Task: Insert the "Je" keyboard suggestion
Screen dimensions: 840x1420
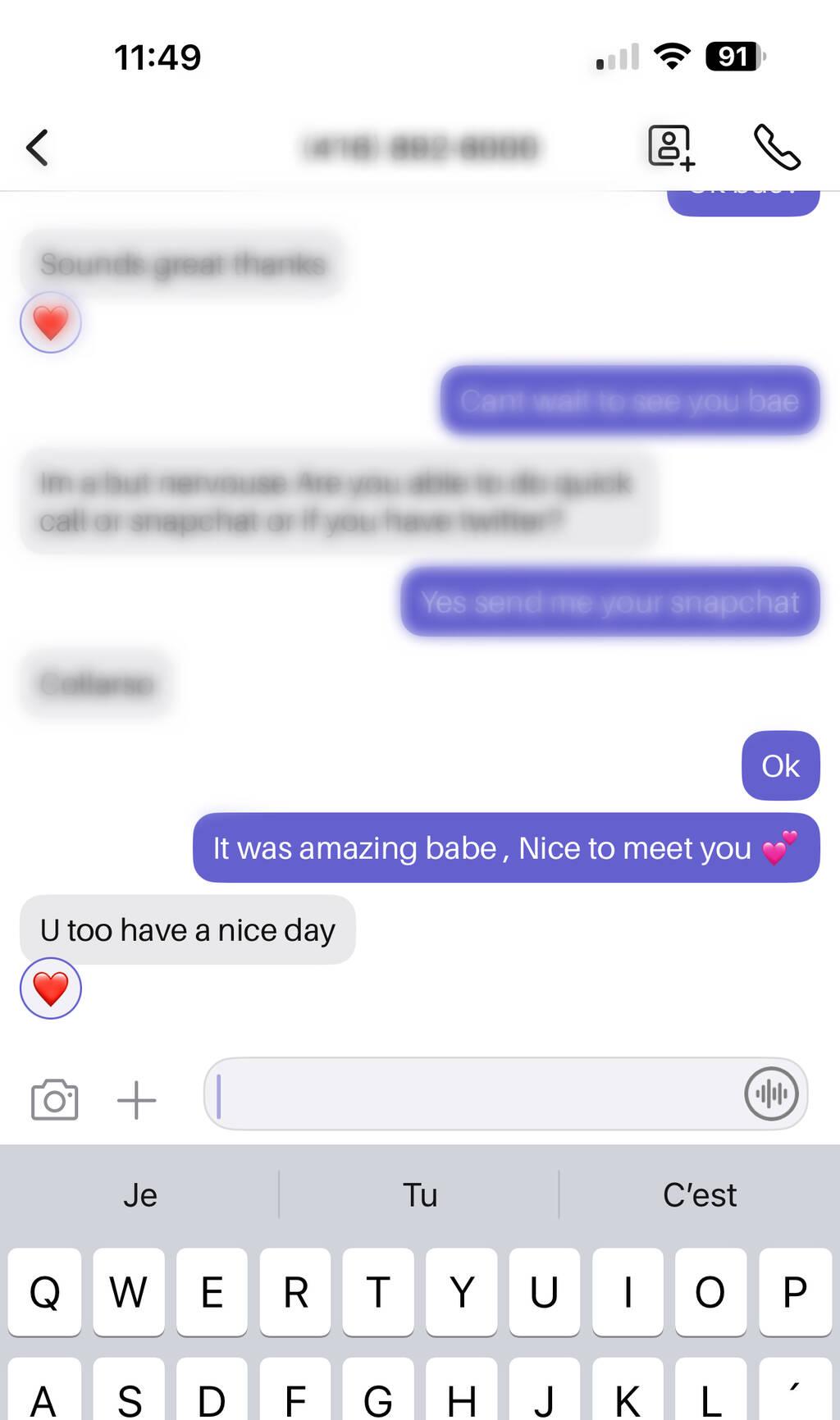Action: (x=140, y=1195)
